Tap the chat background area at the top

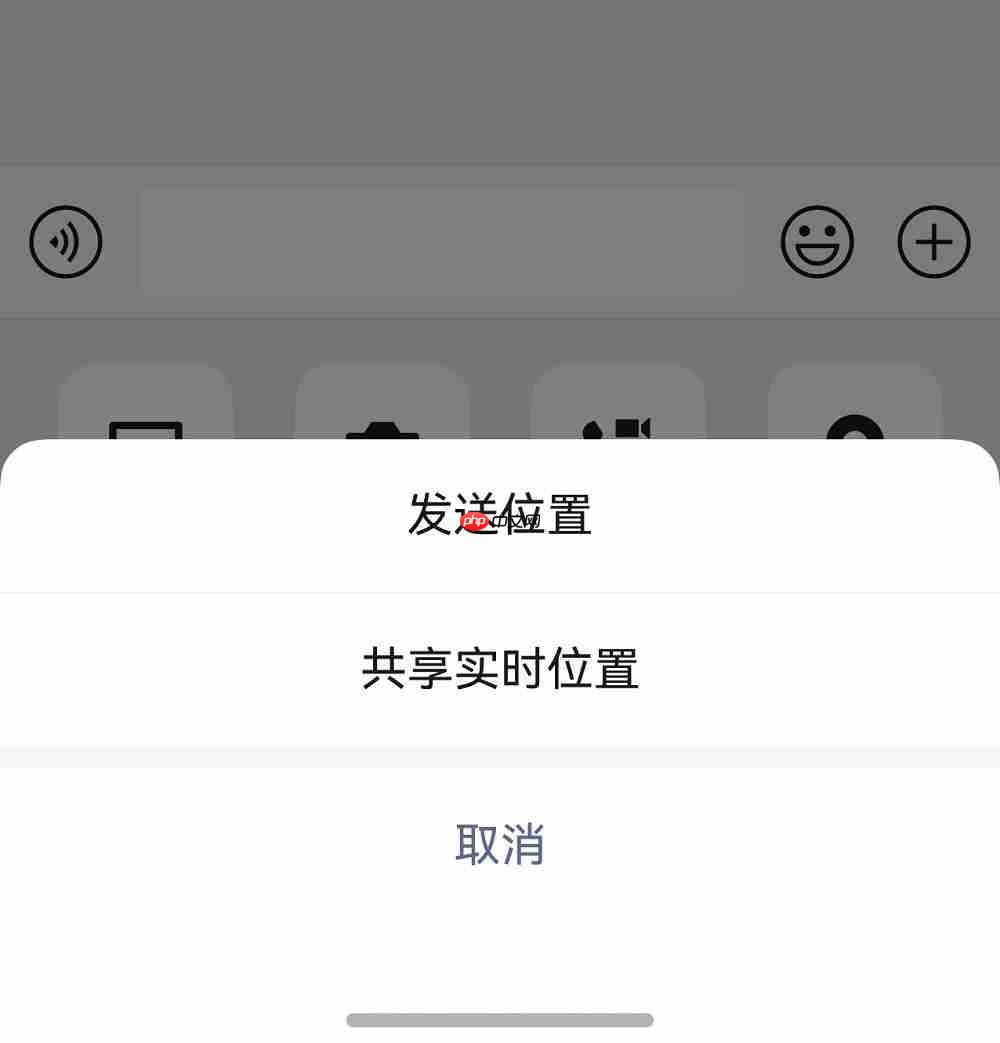500,80
